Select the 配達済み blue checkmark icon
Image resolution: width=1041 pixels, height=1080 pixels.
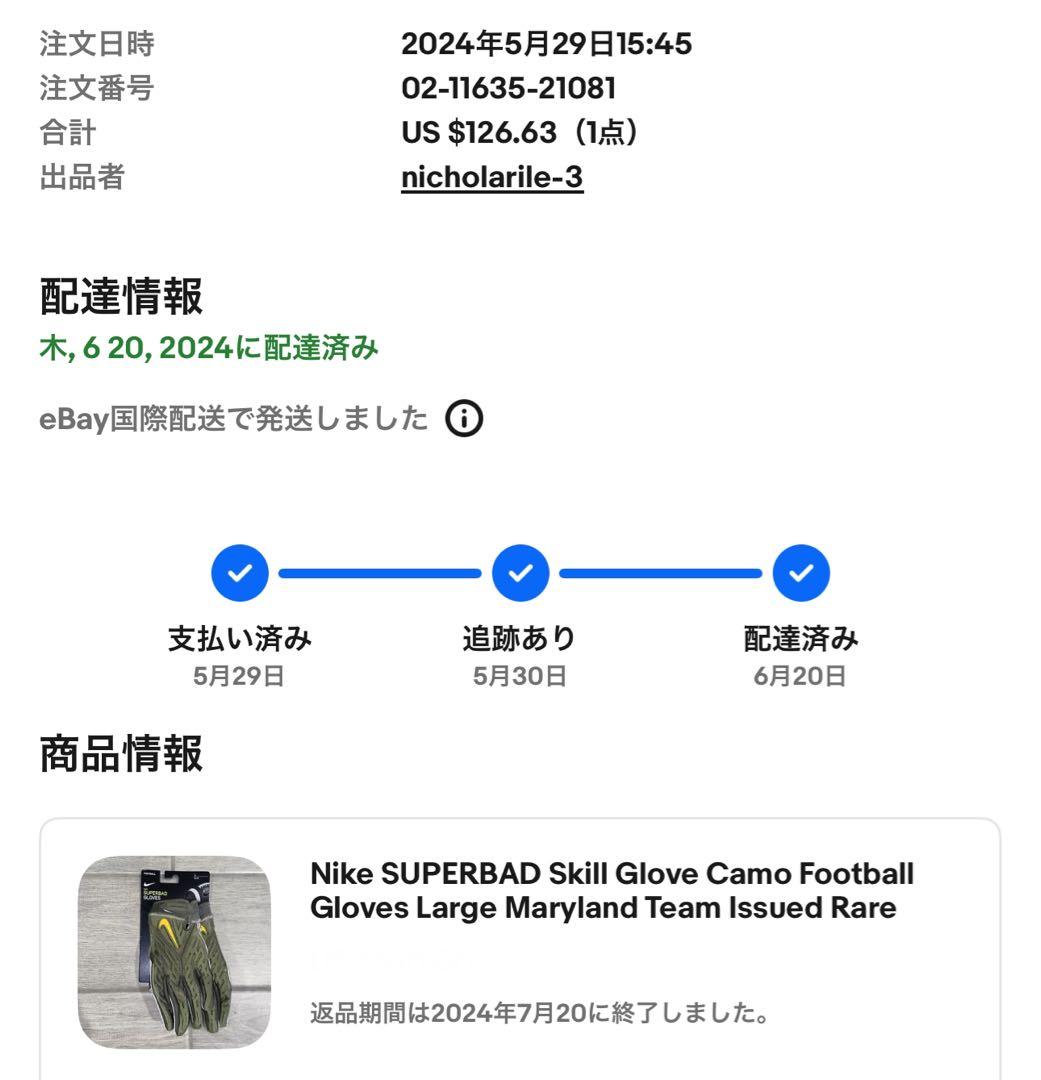(799, 572)
